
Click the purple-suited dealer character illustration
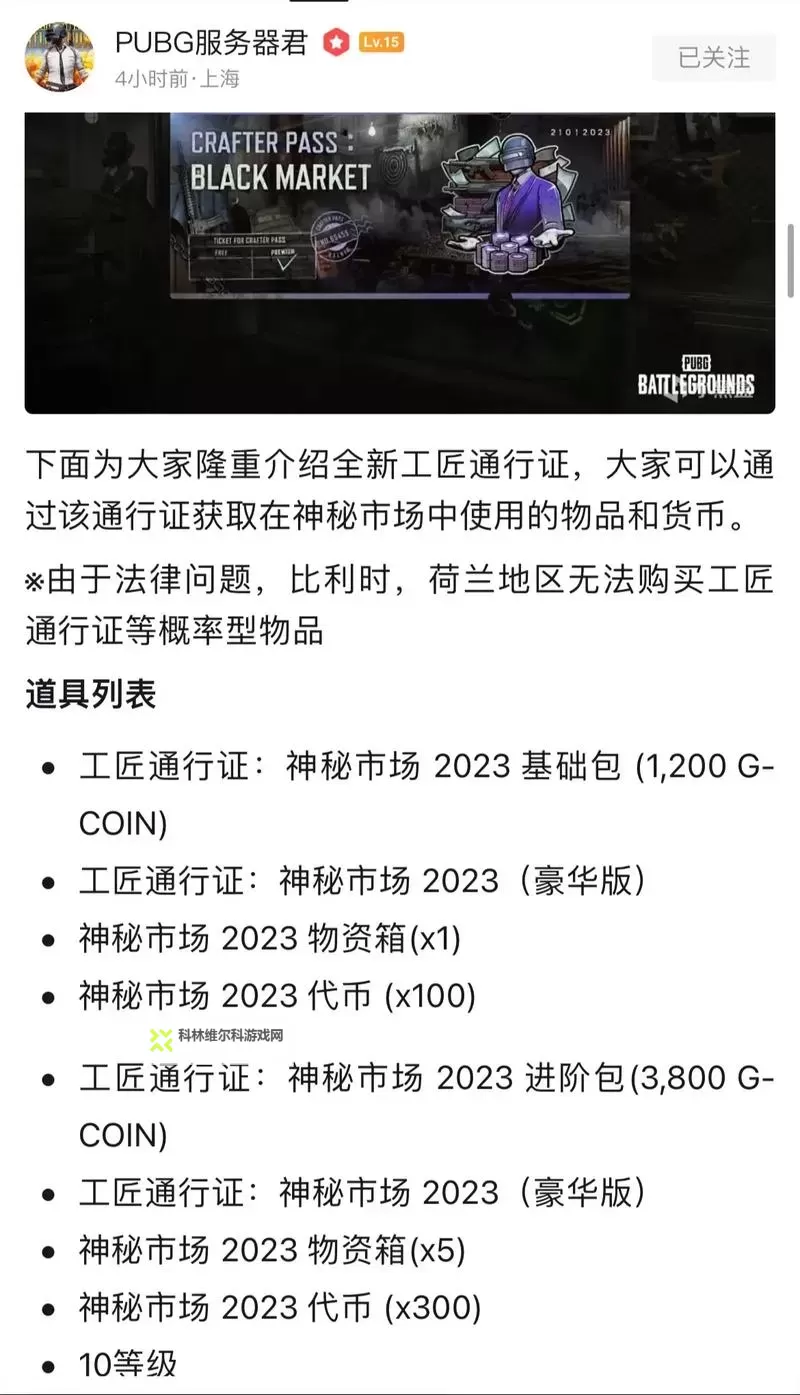[520, 195]
